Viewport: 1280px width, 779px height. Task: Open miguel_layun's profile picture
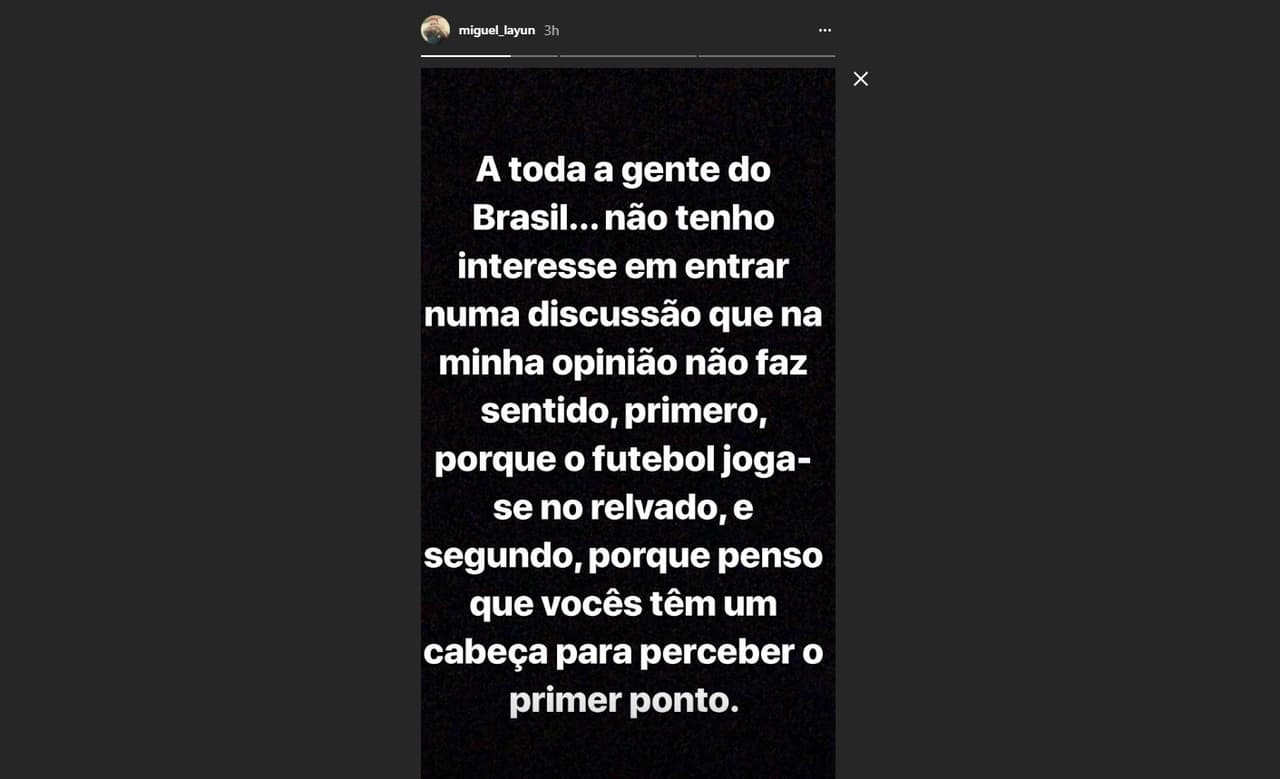tap(435, 30)
